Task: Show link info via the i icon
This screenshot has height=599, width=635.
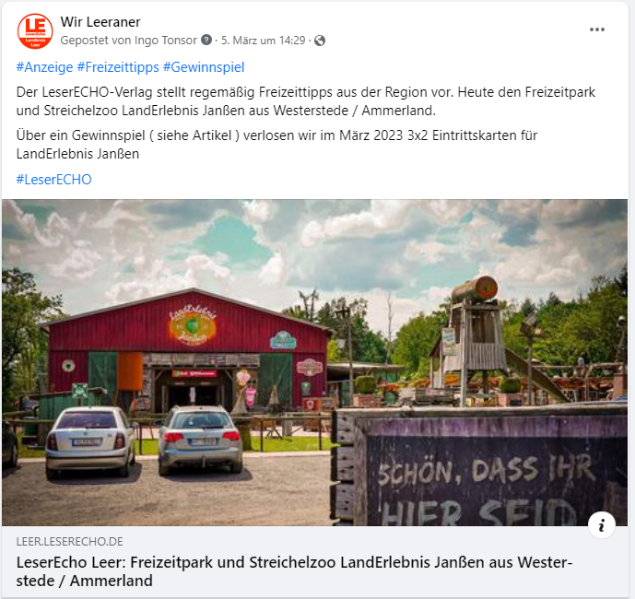Action: coord(601,524)
